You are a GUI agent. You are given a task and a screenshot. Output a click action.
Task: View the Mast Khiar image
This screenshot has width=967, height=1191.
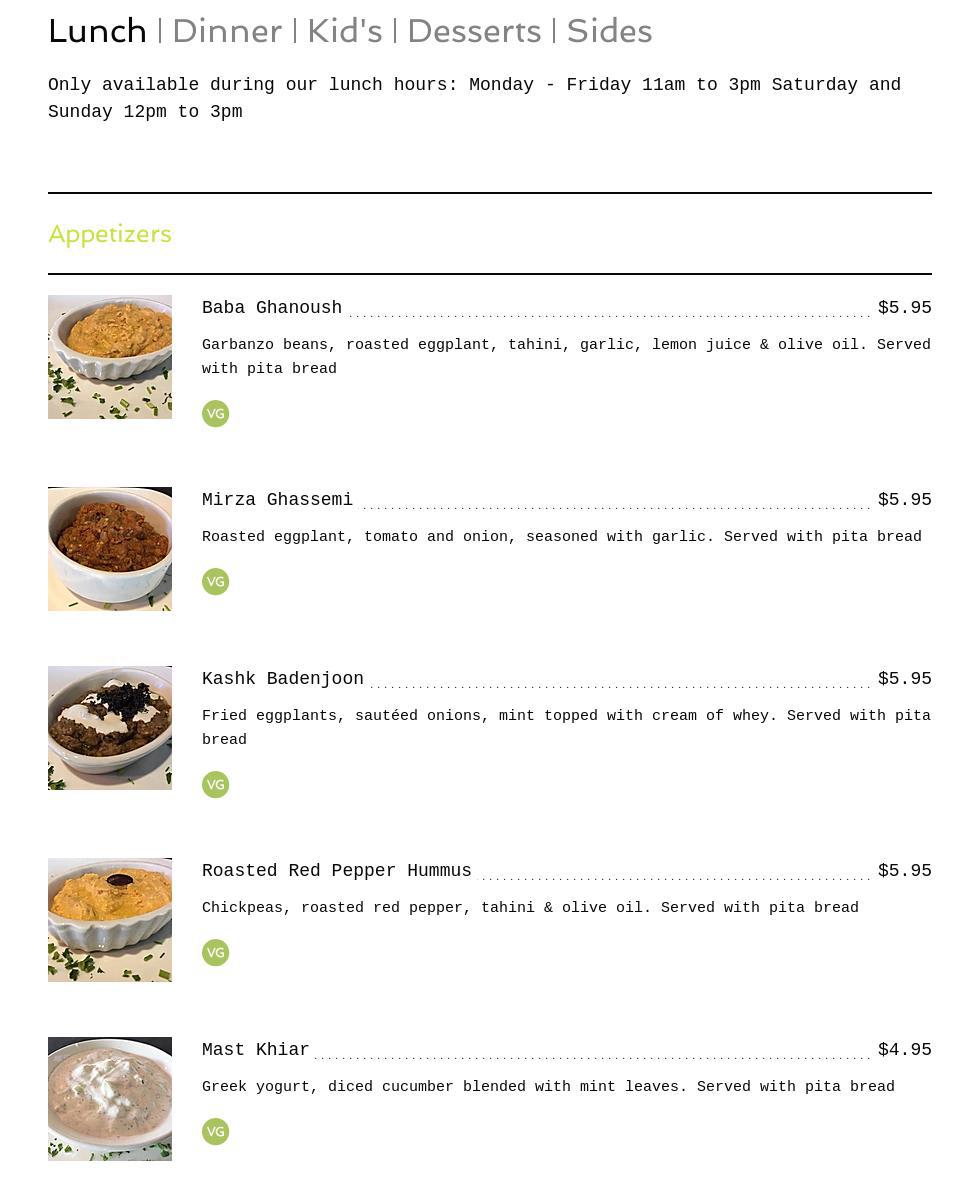(x=110, y=1099)
